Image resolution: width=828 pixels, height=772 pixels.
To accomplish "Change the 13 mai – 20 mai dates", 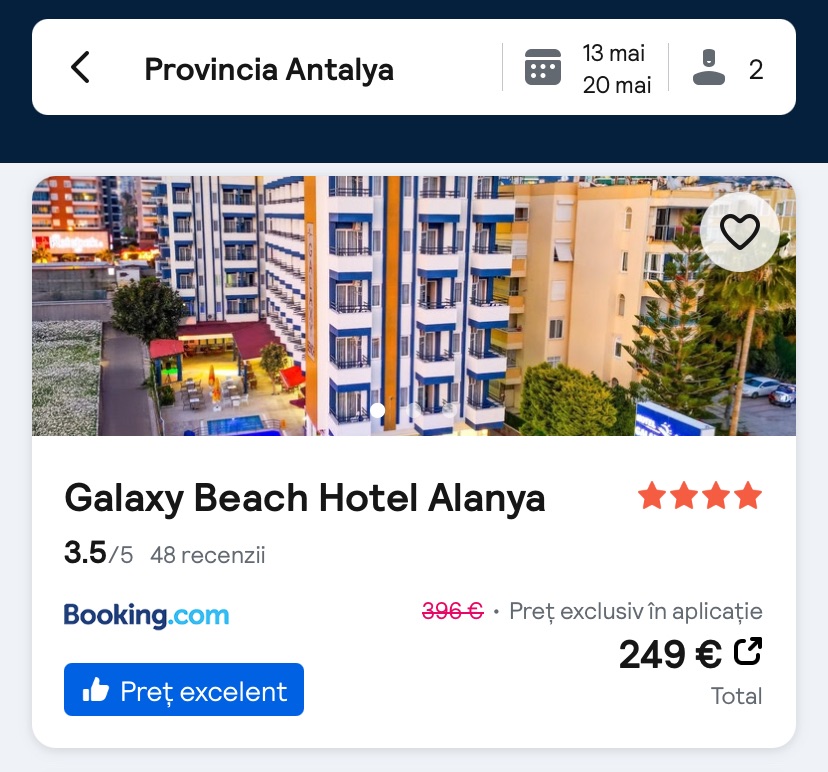I will click(x=587, y=69).
